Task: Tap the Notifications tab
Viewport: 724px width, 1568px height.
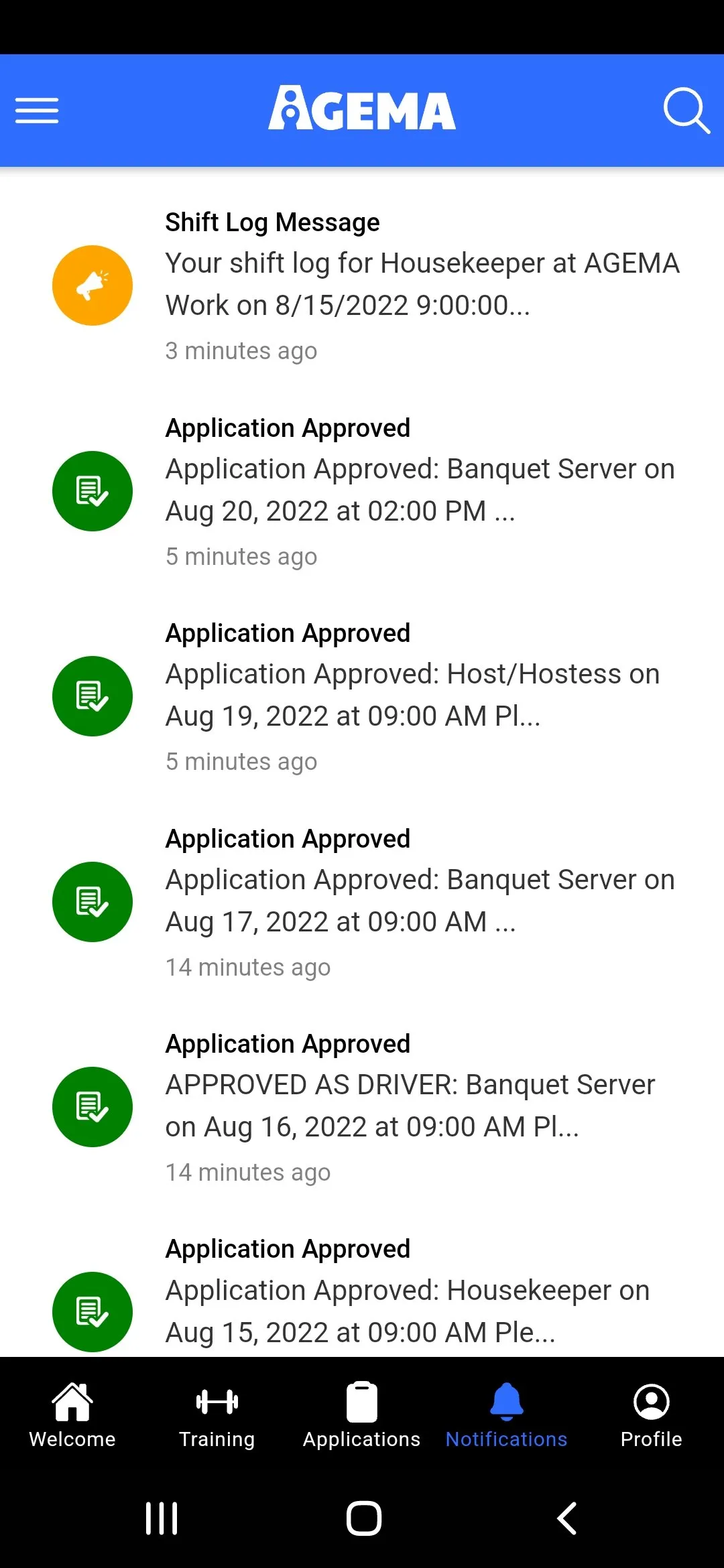Action: click(507, 1415)
